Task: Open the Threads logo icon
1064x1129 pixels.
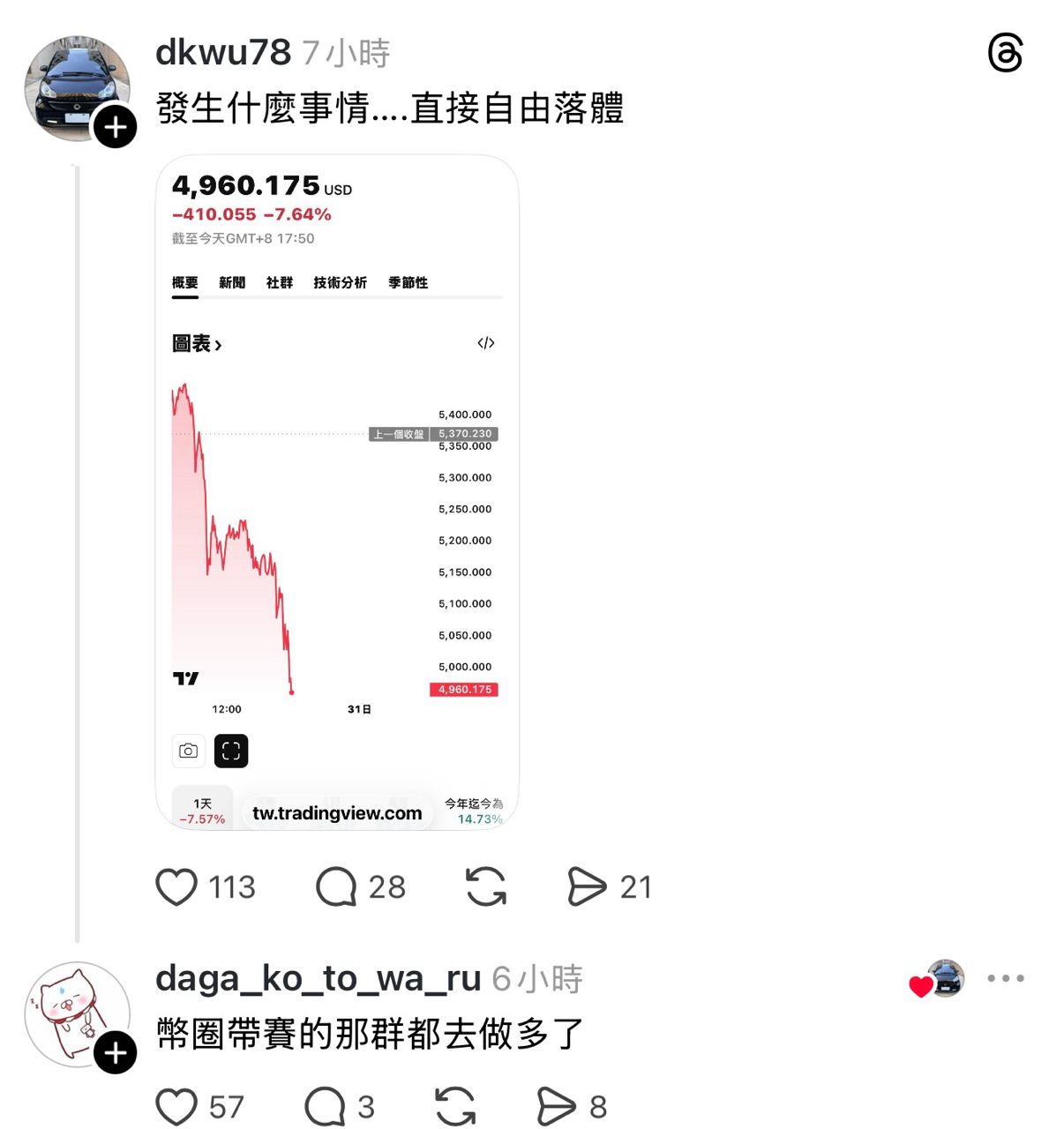Action: [1005, 53]
